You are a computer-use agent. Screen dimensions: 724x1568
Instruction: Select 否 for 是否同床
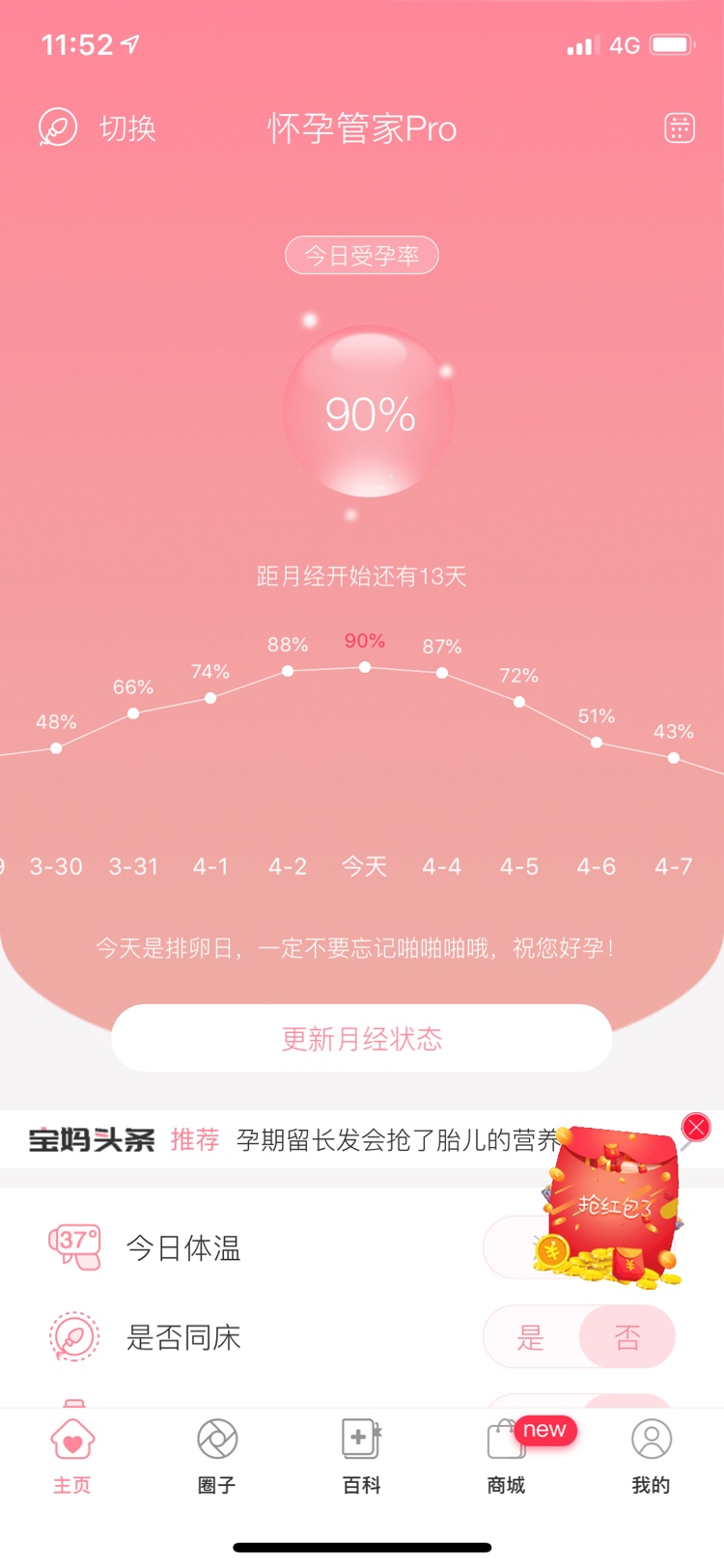pos(627,1337)
